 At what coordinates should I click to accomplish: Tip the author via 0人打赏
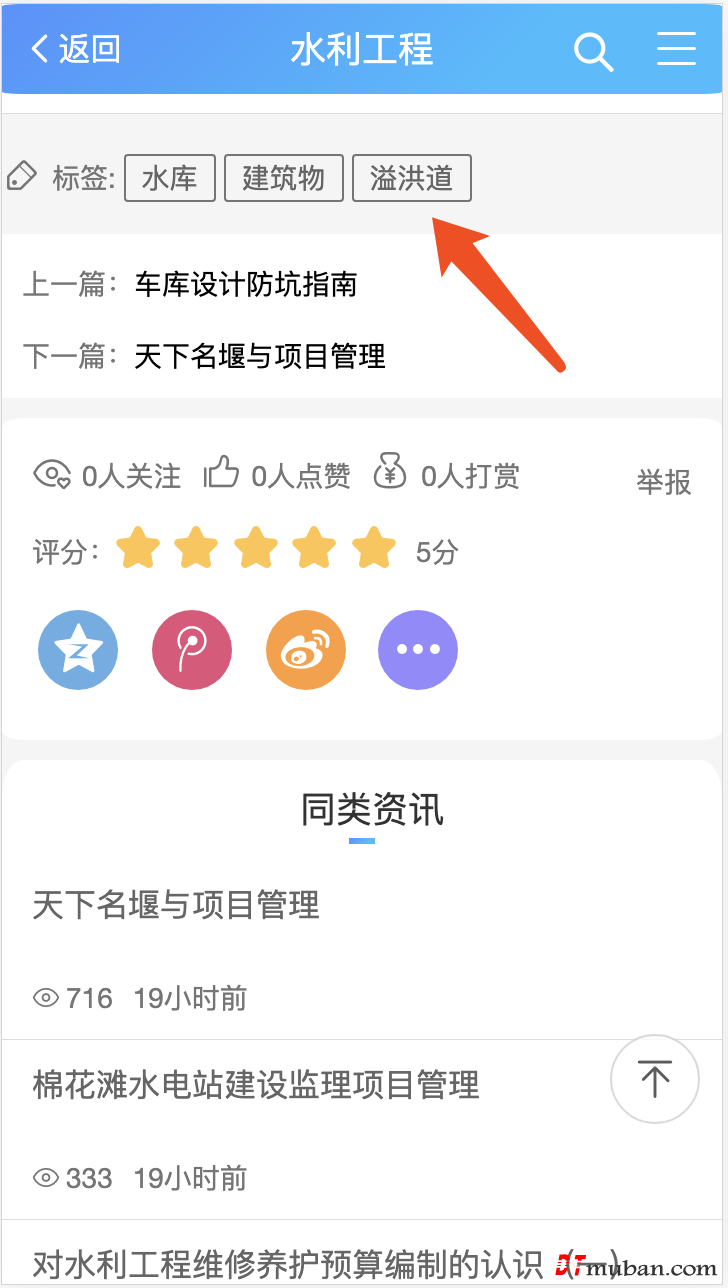click(446, 476)
